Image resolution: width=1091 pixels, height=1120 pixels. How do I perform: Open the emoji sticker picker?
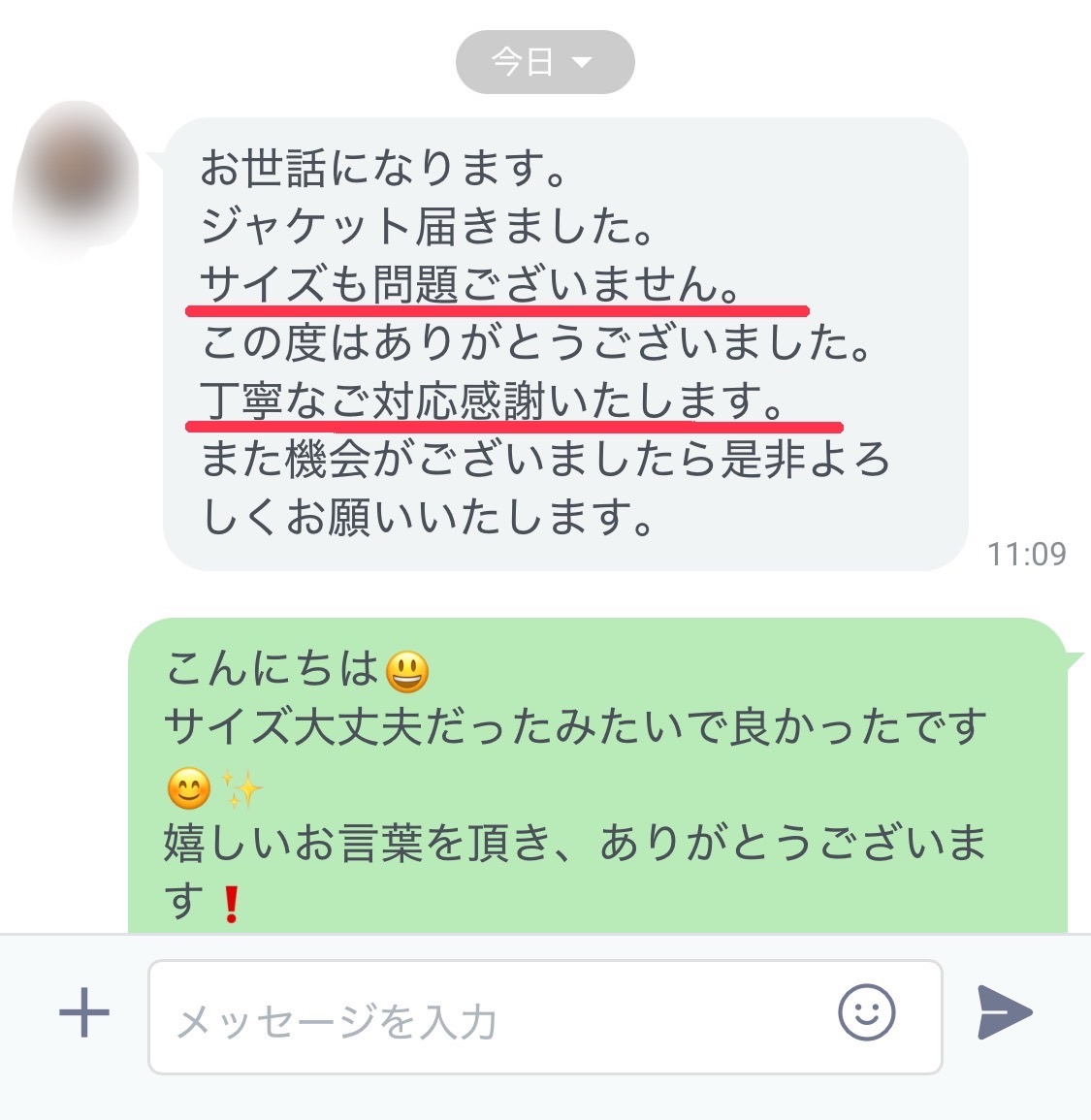(x=866, y=1013)
